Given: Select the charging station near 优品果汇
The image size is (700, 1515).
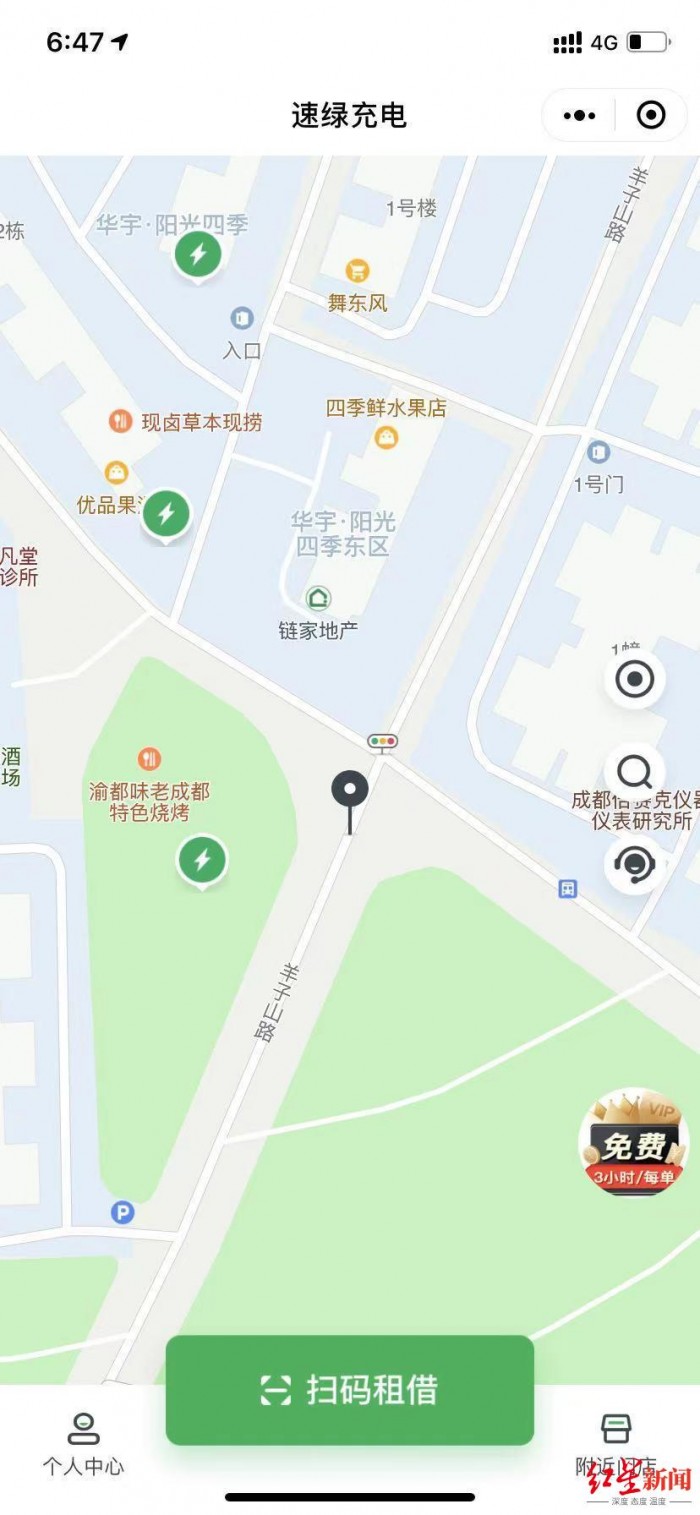Looking at the screenshot, I should 167,515.
